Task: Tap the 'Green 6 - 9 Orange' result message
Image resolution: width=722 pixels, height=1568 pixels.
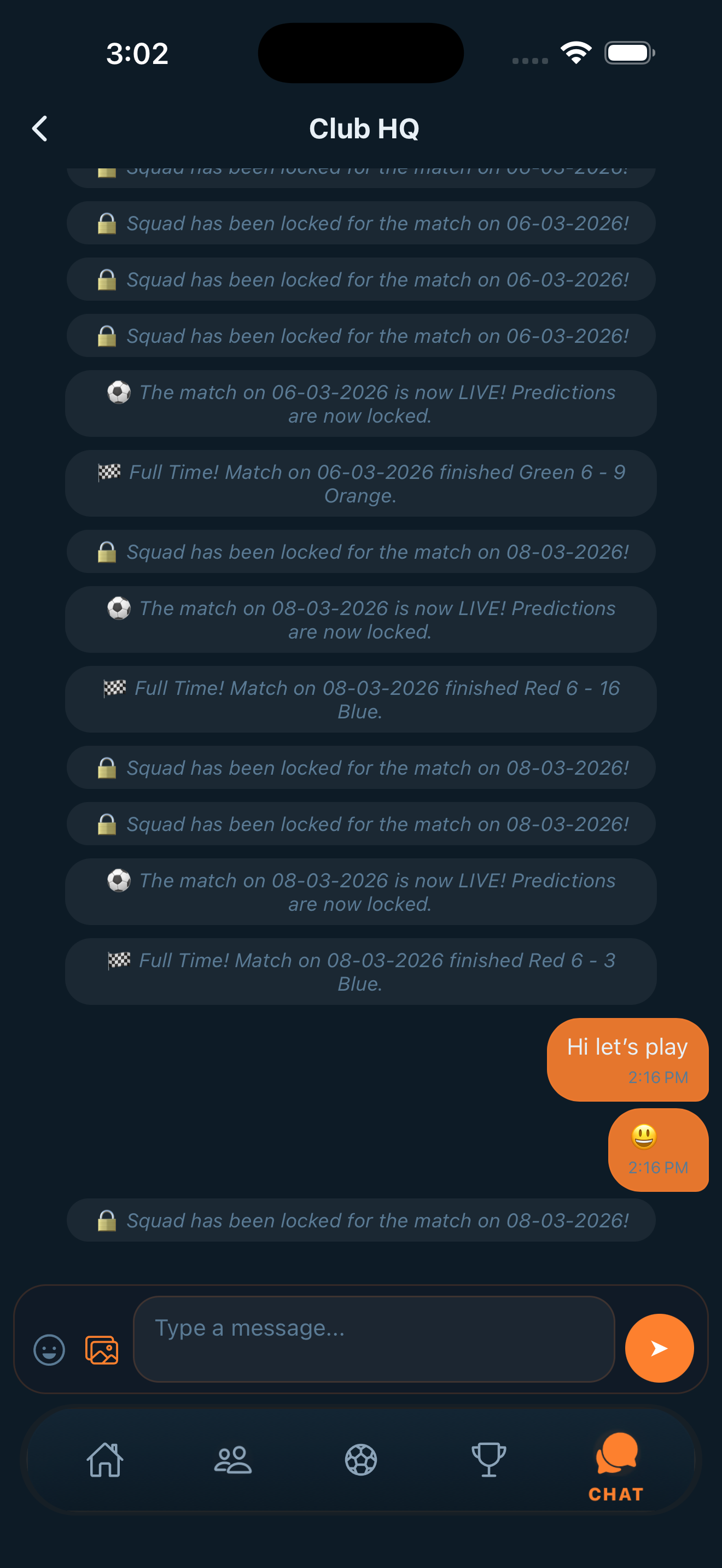Action: point(361,483)
